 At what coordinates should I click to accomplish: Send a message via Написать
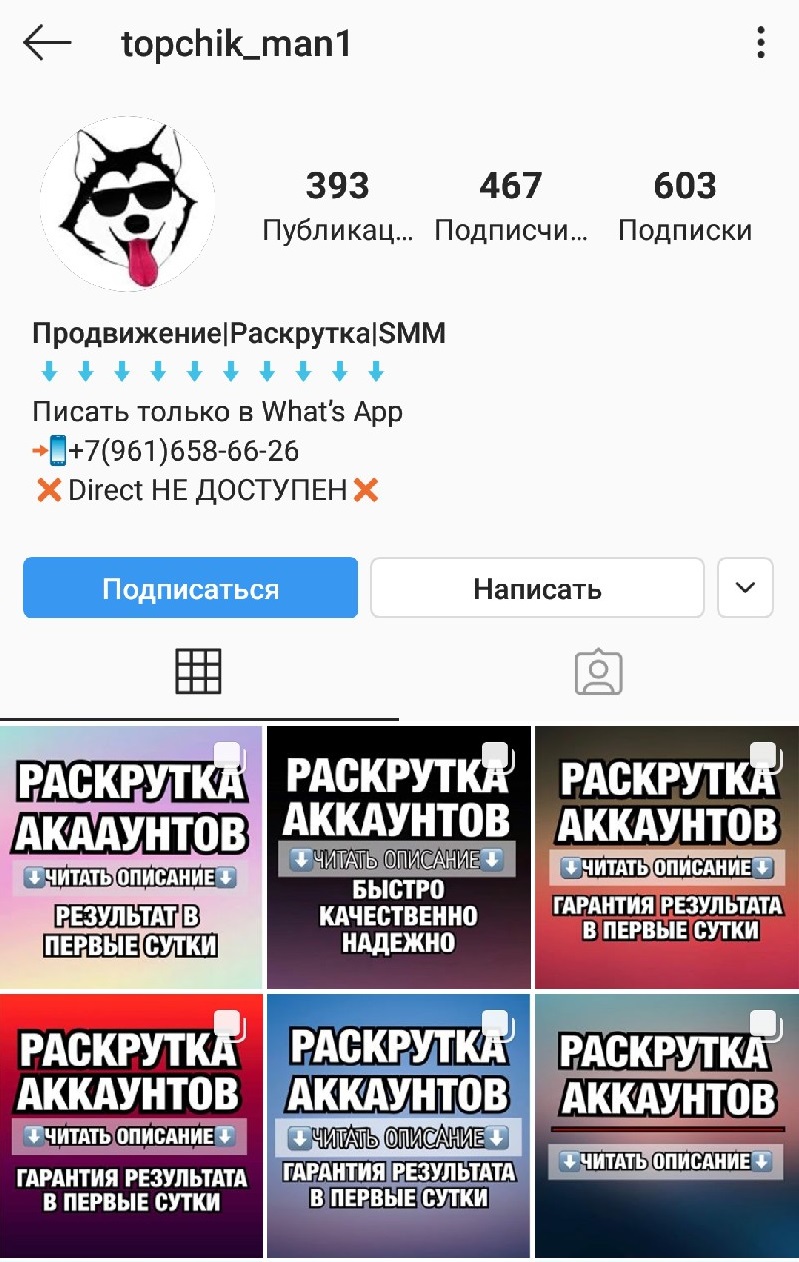(537, 588)
